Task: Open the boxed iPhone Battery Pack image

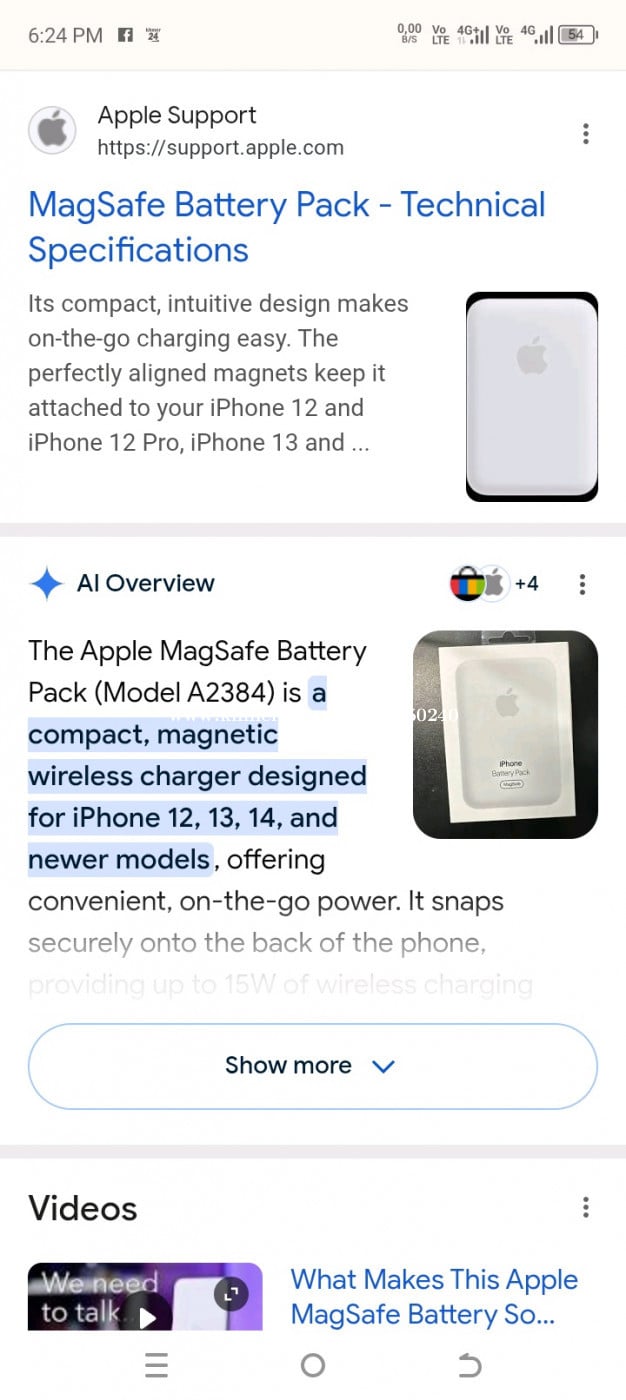Action: (505, 734)
